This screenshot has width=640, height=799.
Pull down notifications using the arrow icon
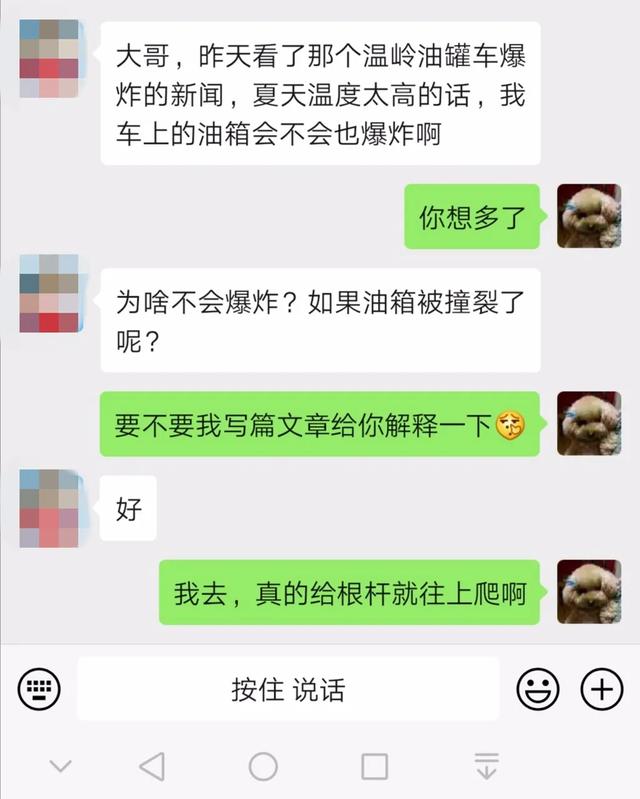(x=486, y=767)
